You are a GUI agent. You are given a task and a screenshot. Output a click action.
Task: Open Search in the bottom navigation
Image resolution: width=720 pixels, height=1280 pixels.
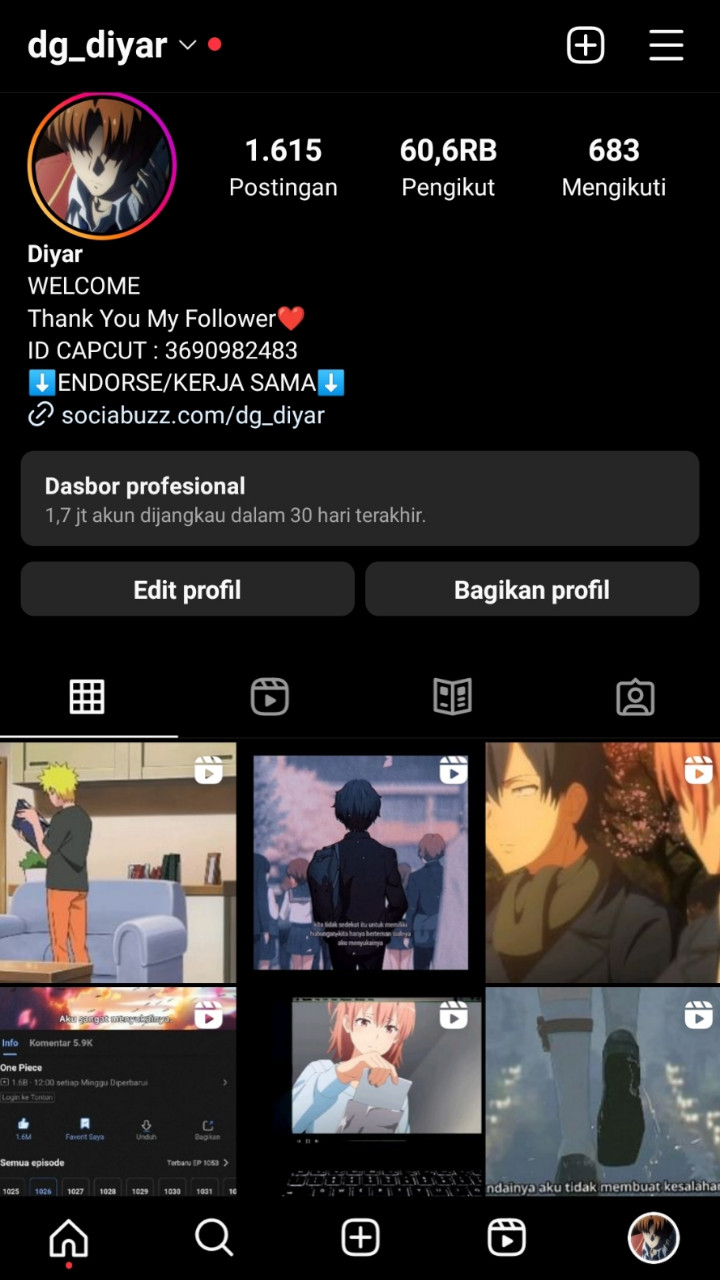coord(214,1238)
